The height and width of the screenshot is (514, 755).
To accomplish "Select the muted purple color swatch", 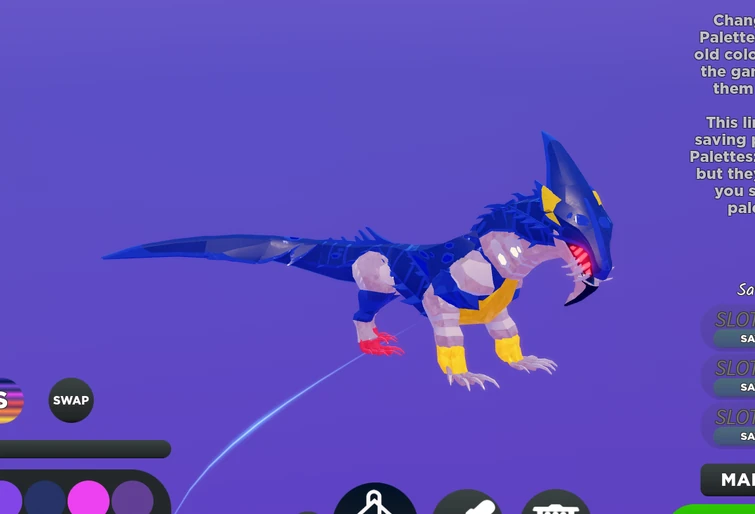I will tap(132, 499).
